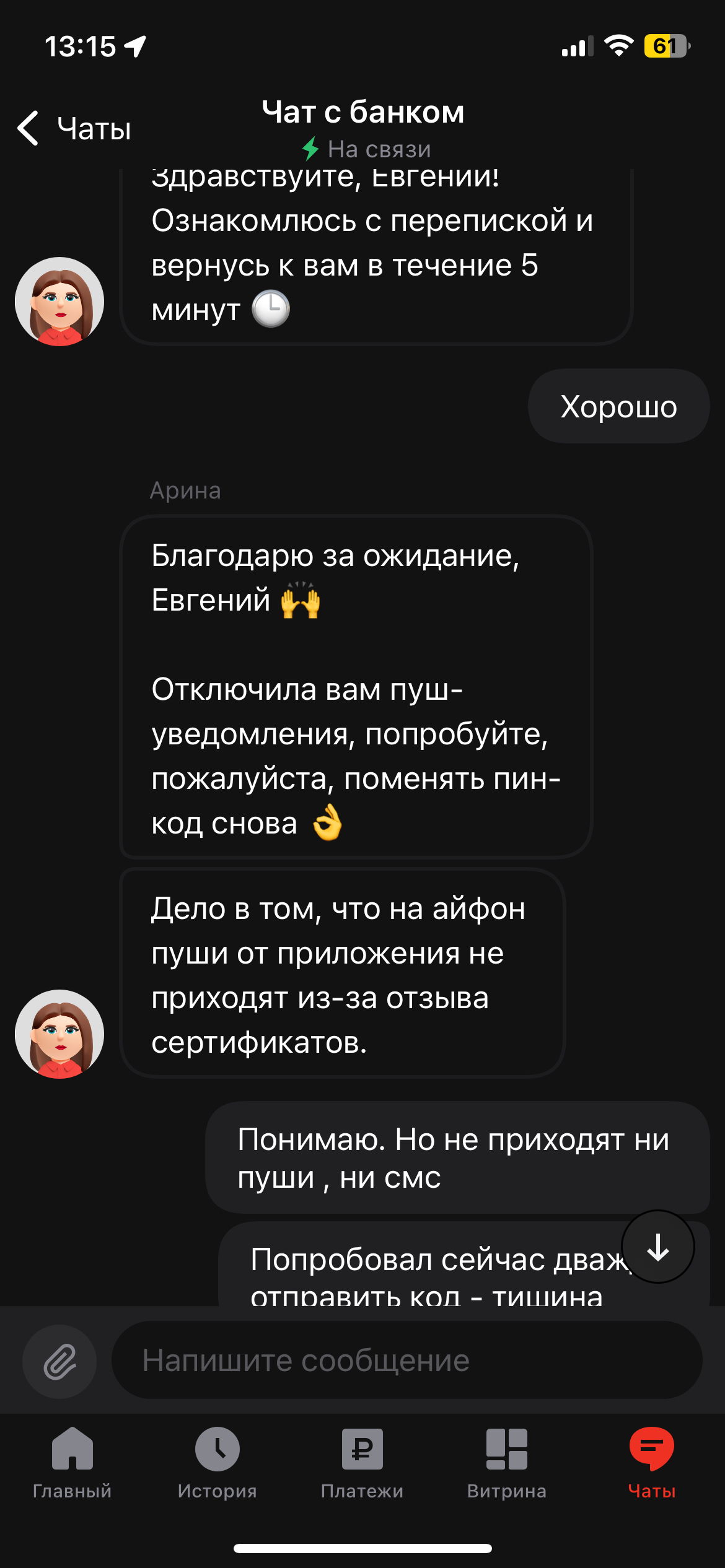Image resolution: width=725 pixels, height=1568 pixels.
Task: Select the Витрина tab
Action: (506, 1463)
